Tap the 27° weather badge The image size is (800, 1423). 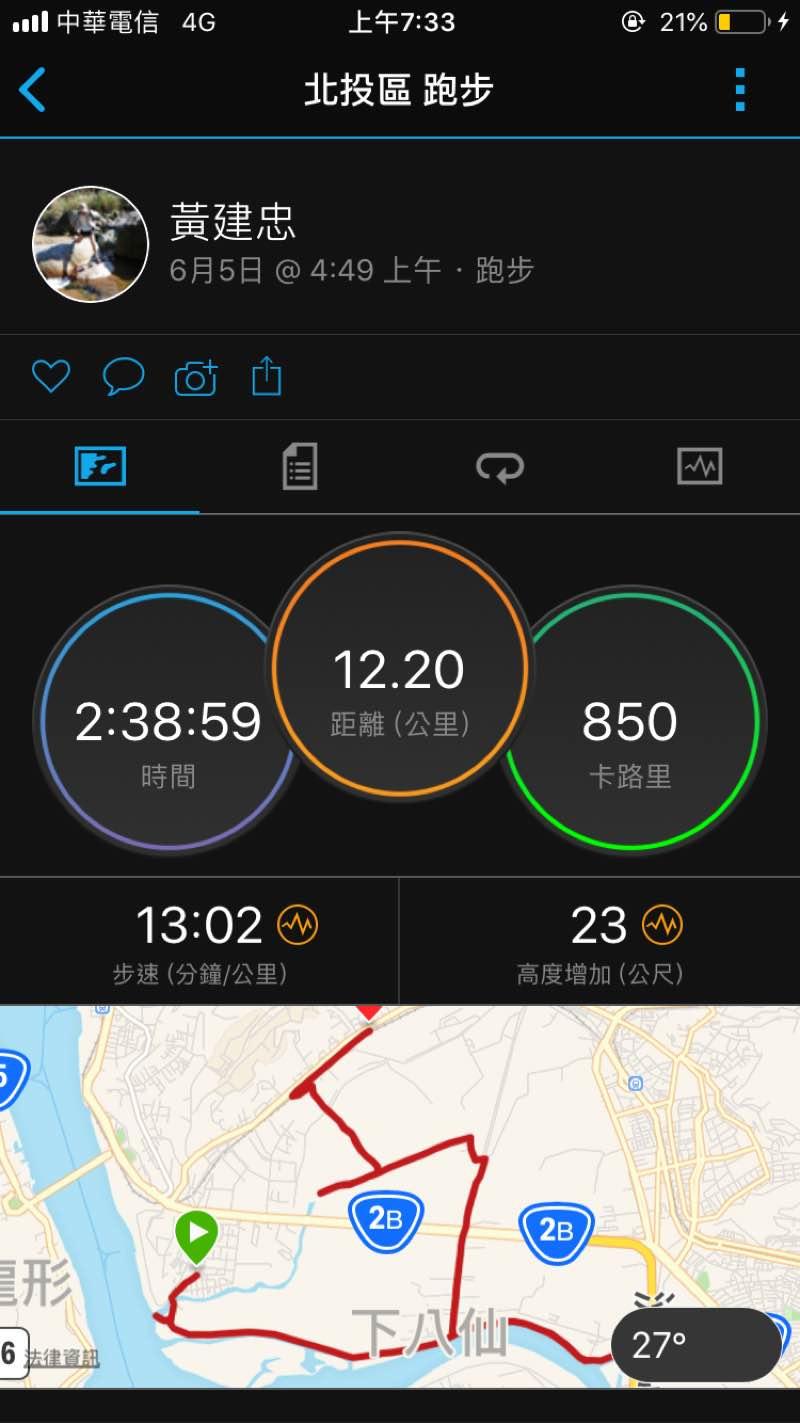[x=695, y=1345]
